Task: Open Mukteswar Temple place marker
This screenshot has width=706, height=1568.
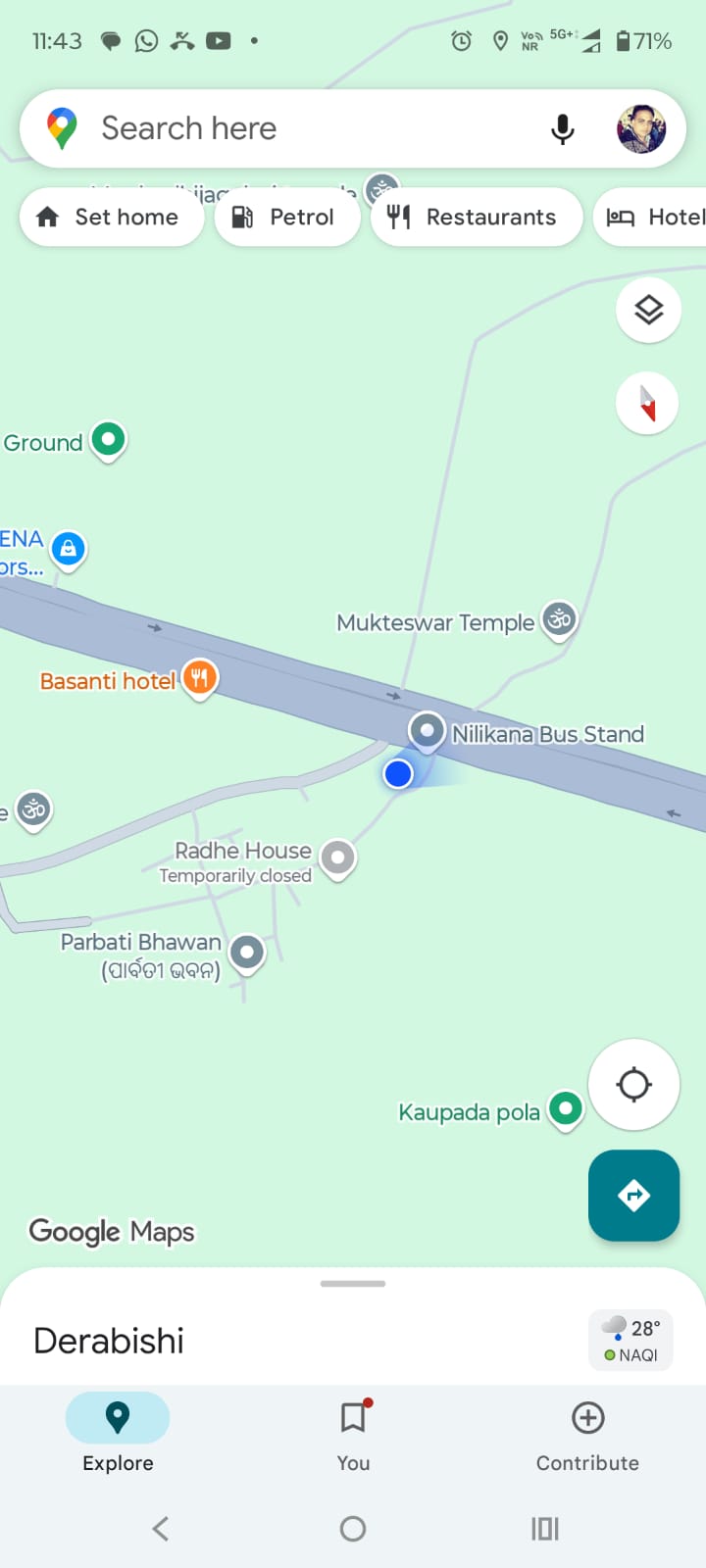Action: [559, 619]
